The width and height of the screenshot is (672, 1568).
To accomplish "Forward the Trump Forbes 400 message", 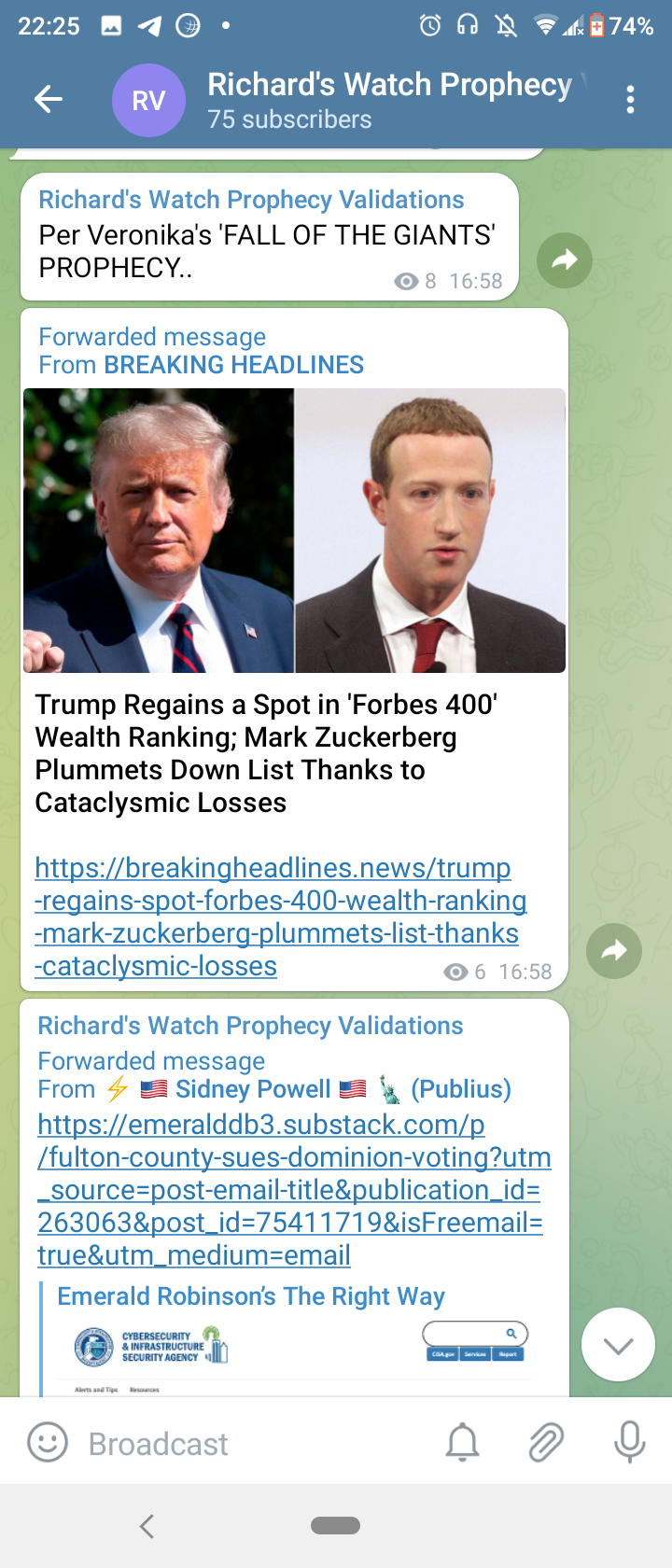I will 613,951.
